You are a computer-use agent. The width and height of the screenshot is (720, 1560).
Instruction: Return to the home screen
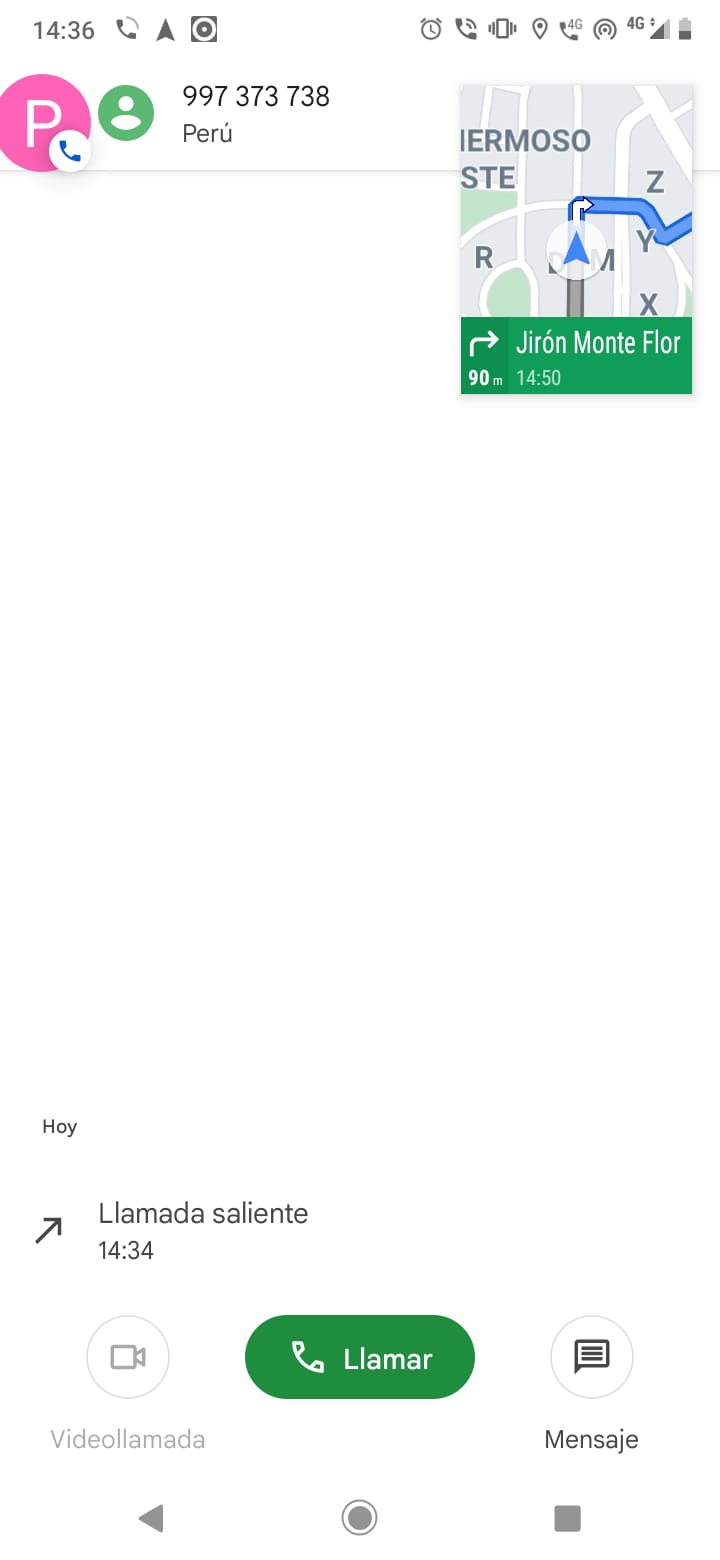pos(359,1518)
